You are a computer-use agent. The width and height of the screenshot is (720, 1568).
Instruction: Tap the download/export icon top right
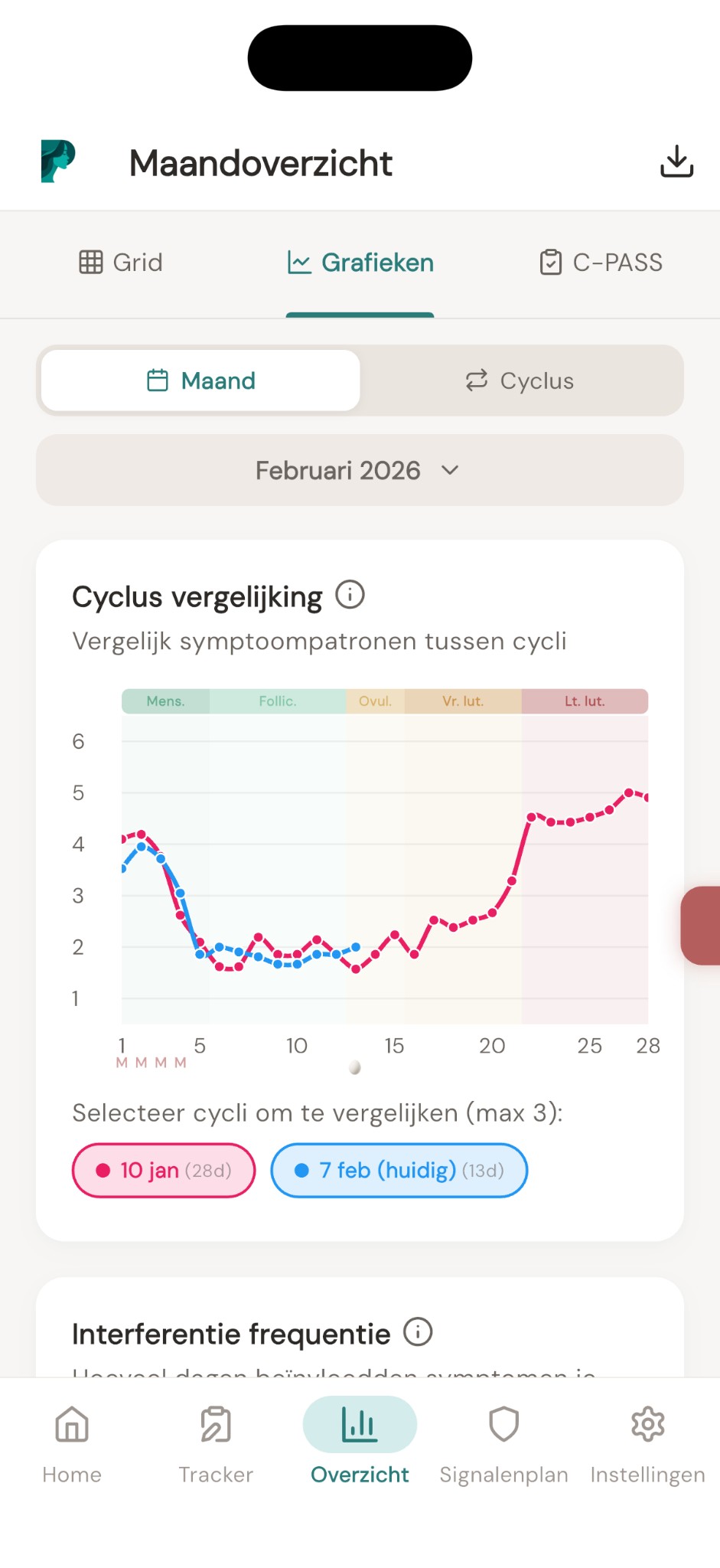coord(676,161)
